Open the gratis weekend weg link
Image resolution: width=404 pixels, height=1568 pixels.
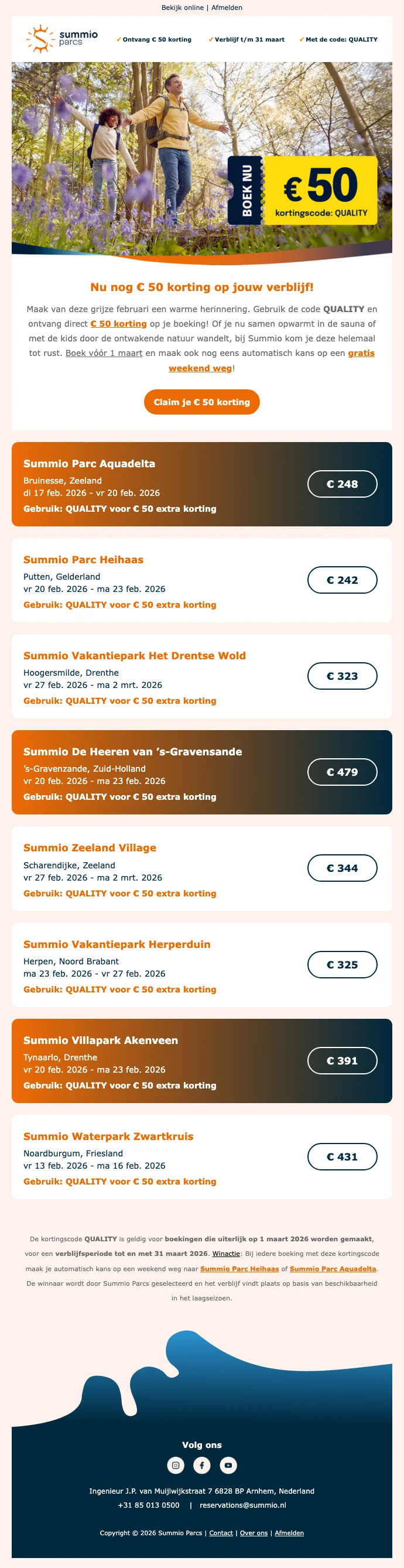(x=361, y=353)
